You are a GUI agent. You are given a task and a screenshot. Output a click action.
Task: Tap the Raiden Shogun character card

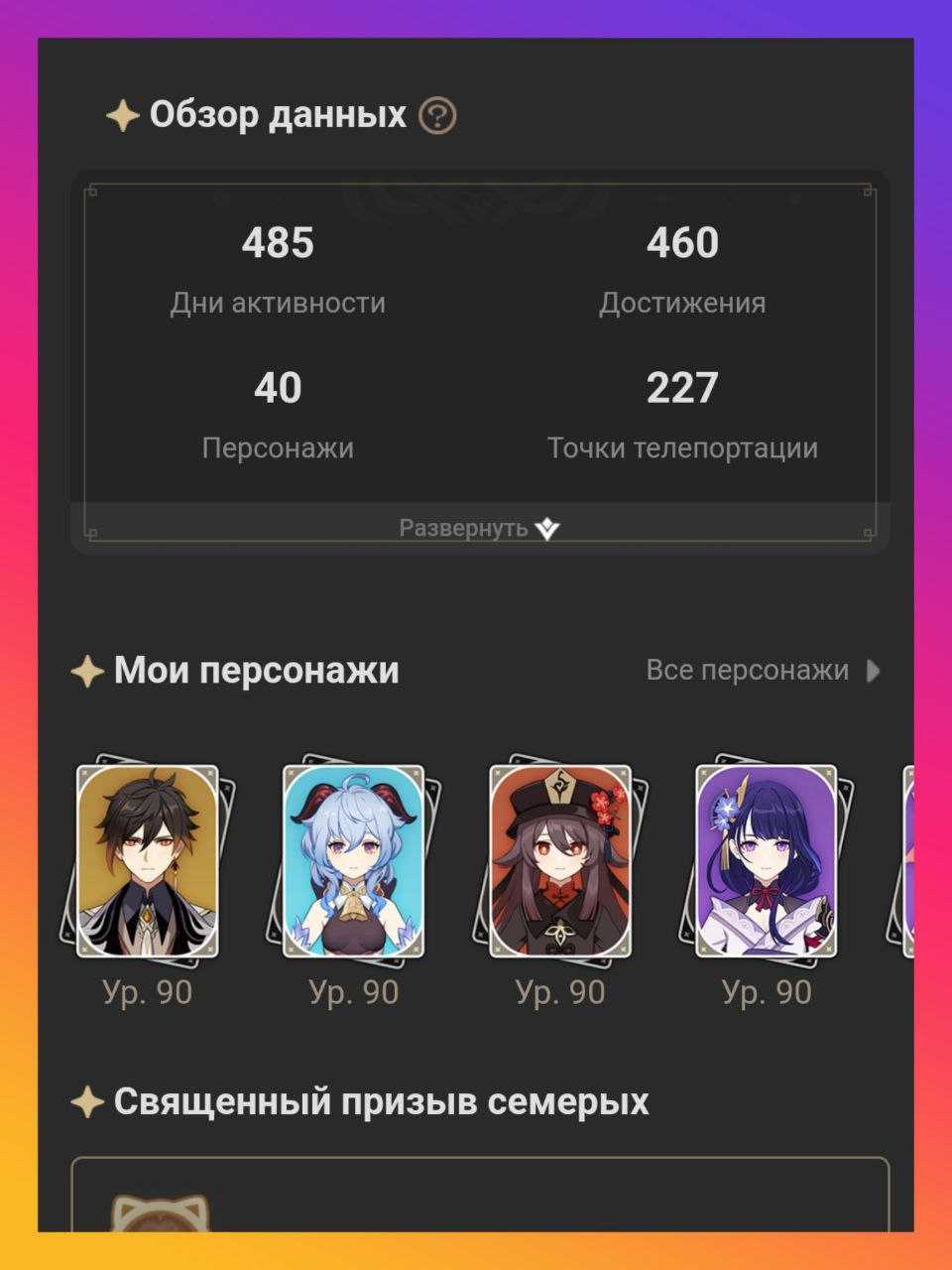point(767,860)
